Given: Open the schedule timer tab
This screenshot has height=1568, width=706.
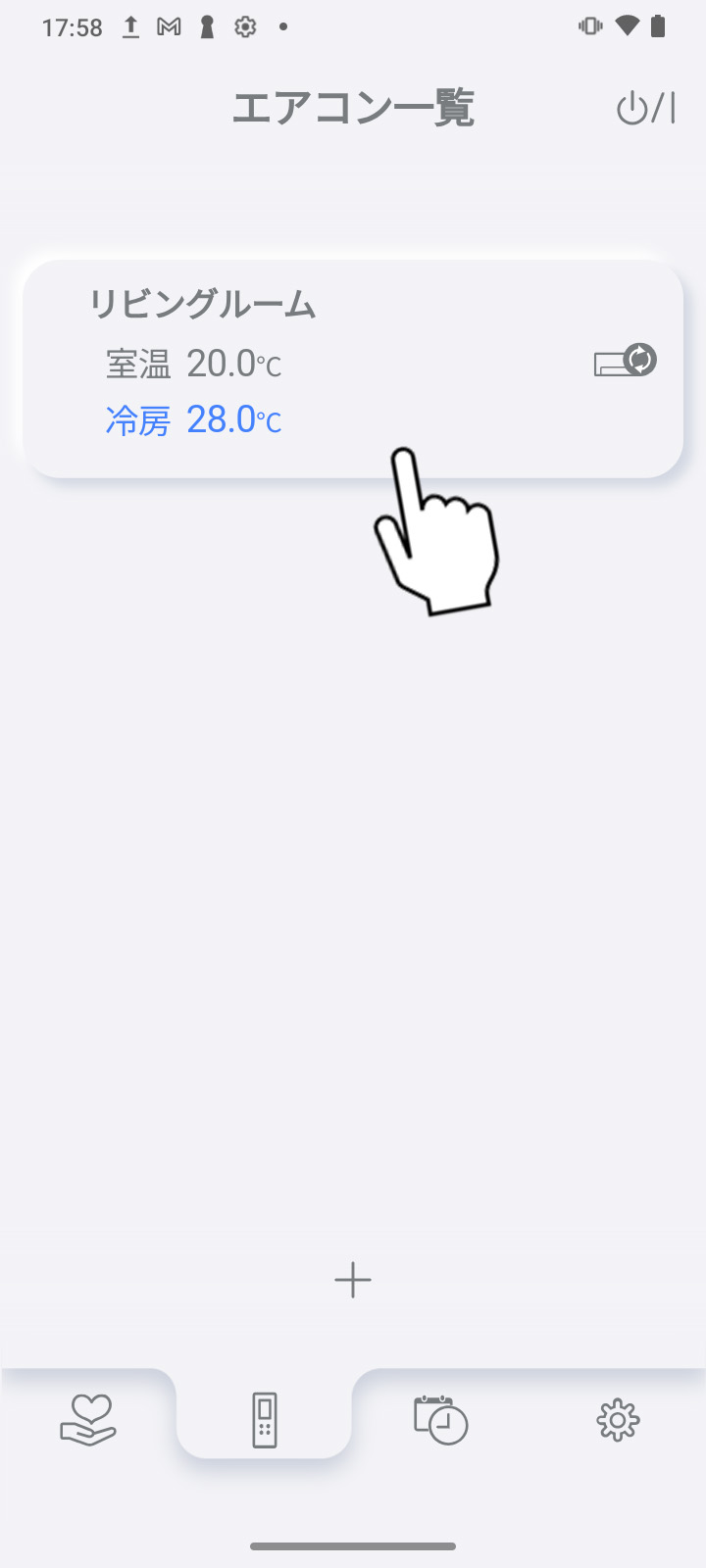Looking at the screenshot, I should pos(441,1419).
